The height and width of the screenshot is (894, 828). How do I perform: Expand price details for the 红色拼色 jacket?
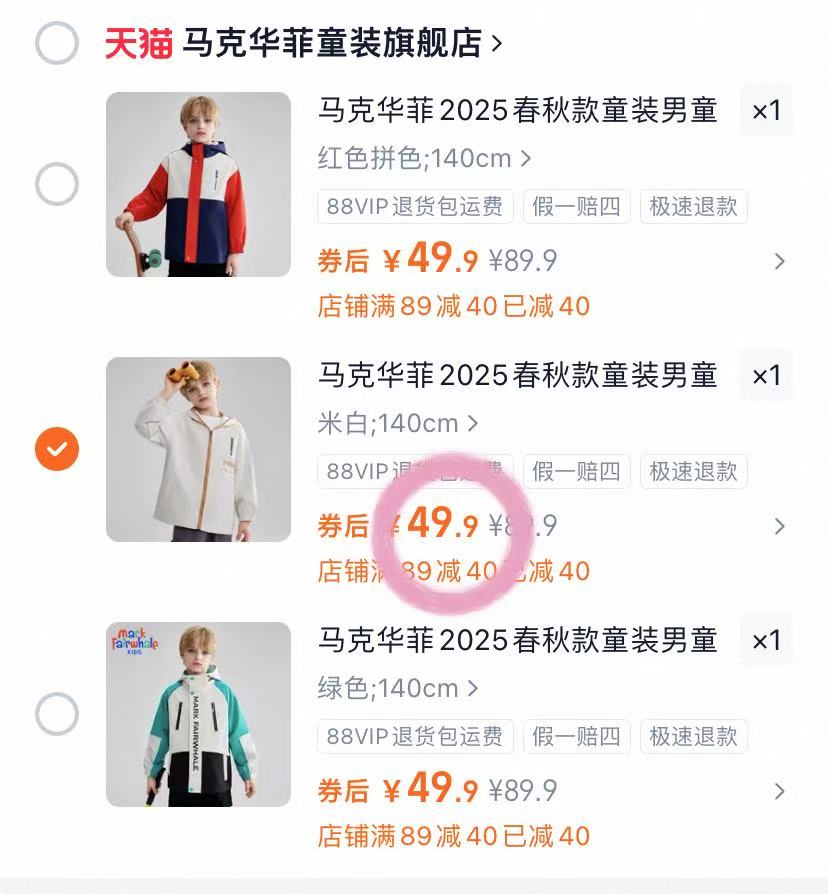point(780,262)
